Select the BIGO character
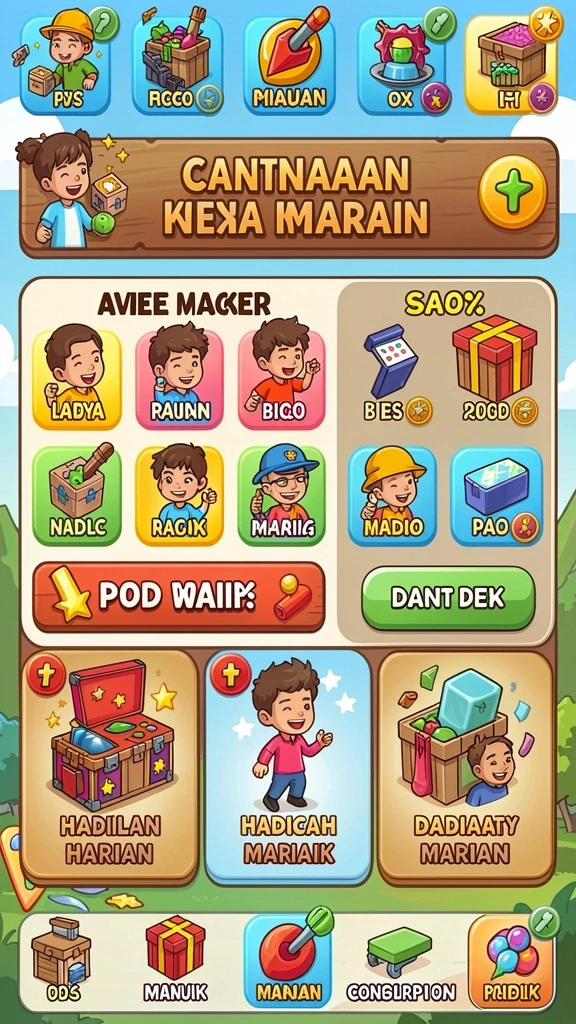This screenshot has height=1024, width=576. [x=281, y=377]
